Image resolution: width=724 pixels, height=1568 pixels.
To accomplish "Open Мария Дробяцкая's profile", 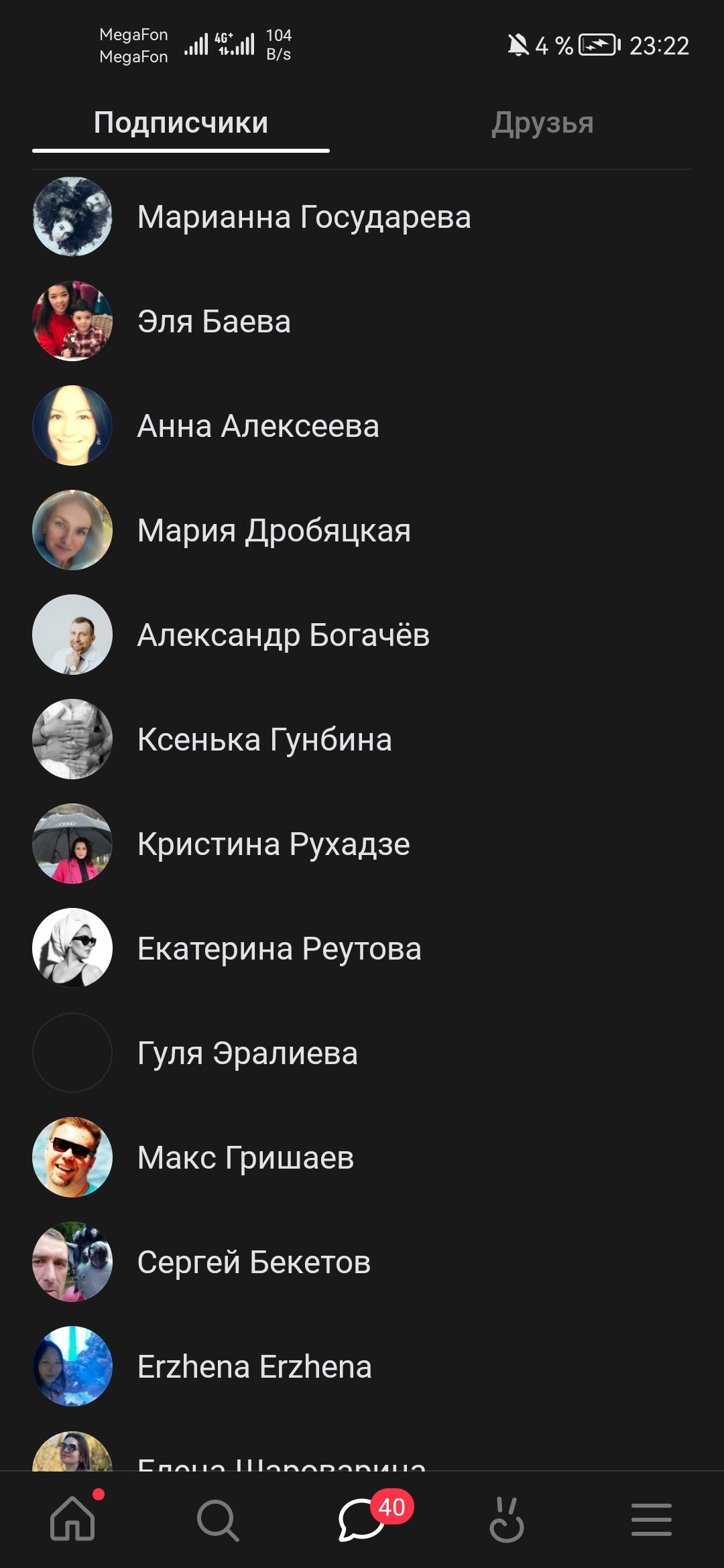I will point(274,531).
